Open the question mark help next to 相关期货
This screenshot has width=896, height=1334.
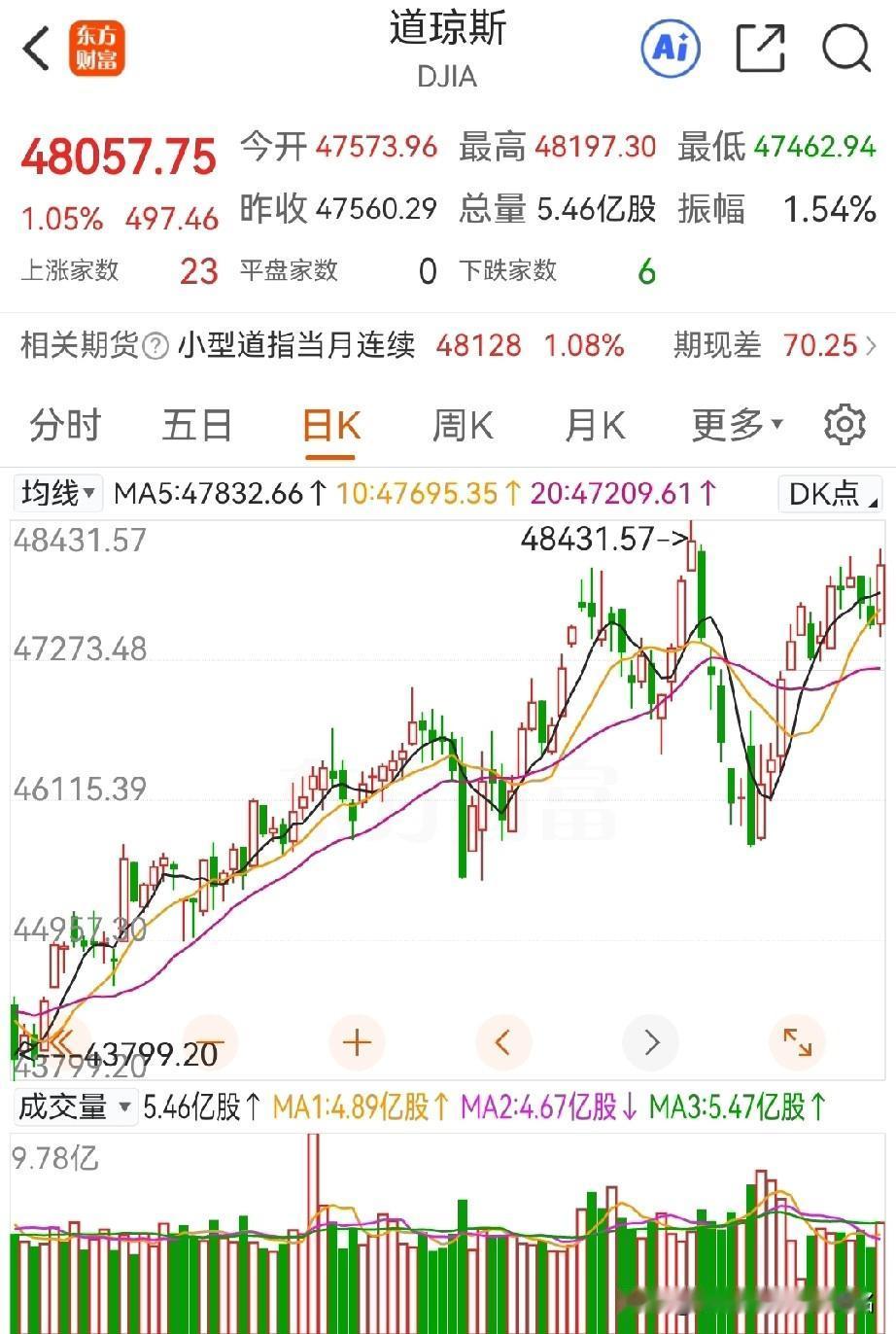tap(155, 345)
